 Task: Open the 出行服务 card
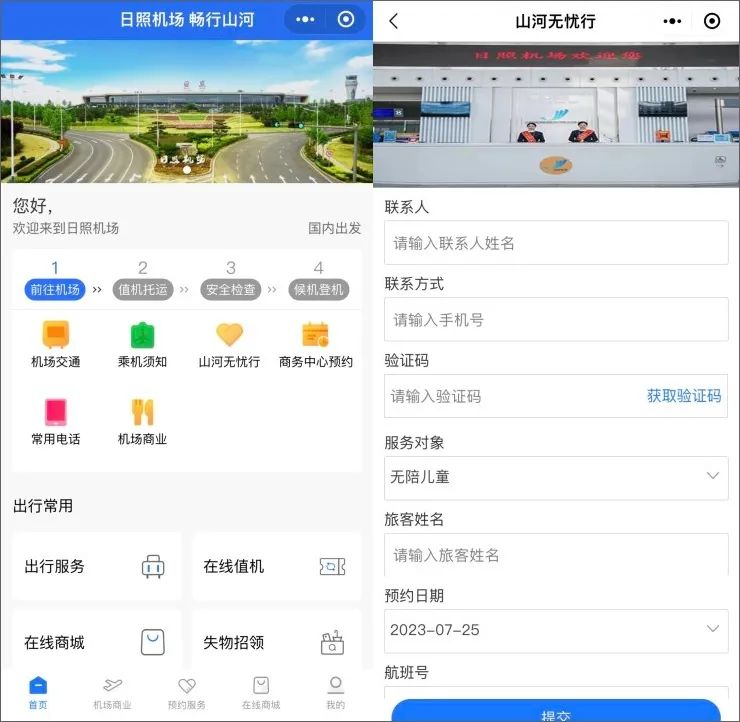[97, 566]
